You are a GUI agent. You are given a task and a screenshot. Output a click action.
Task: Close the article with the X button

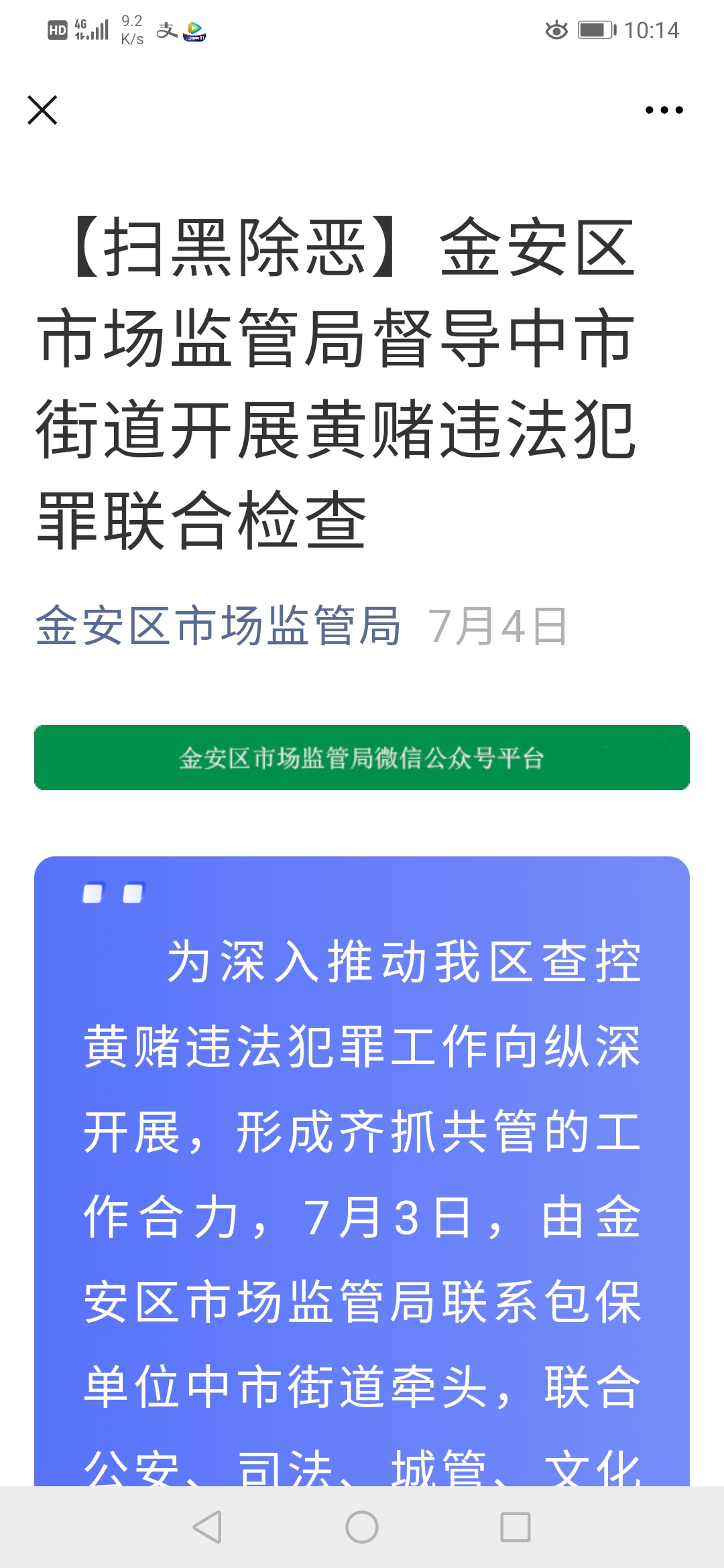43,110
